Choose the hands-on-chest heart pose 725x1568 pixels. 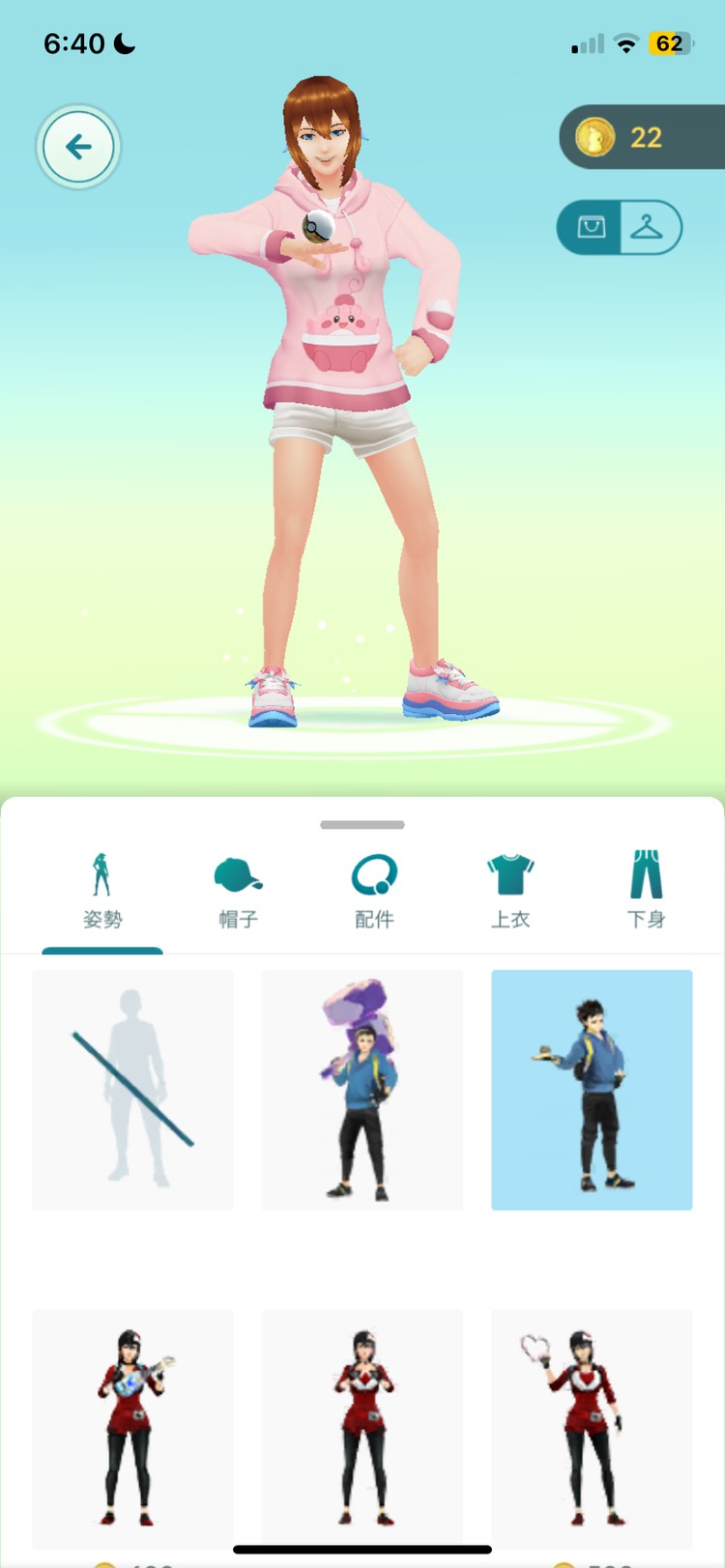362,1428
